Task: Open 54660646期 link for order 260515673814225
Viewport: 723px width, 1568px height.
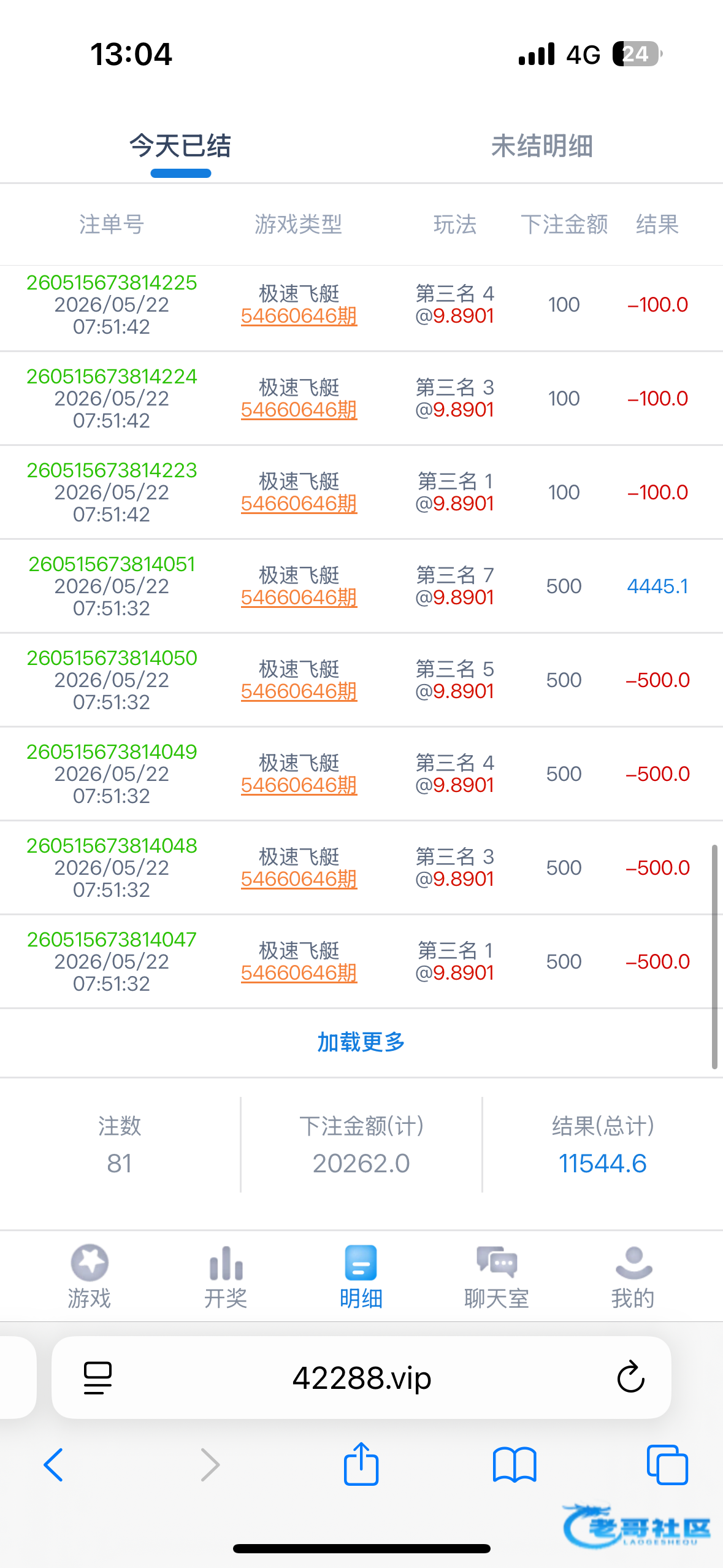Action: click(x=299, y=316)
